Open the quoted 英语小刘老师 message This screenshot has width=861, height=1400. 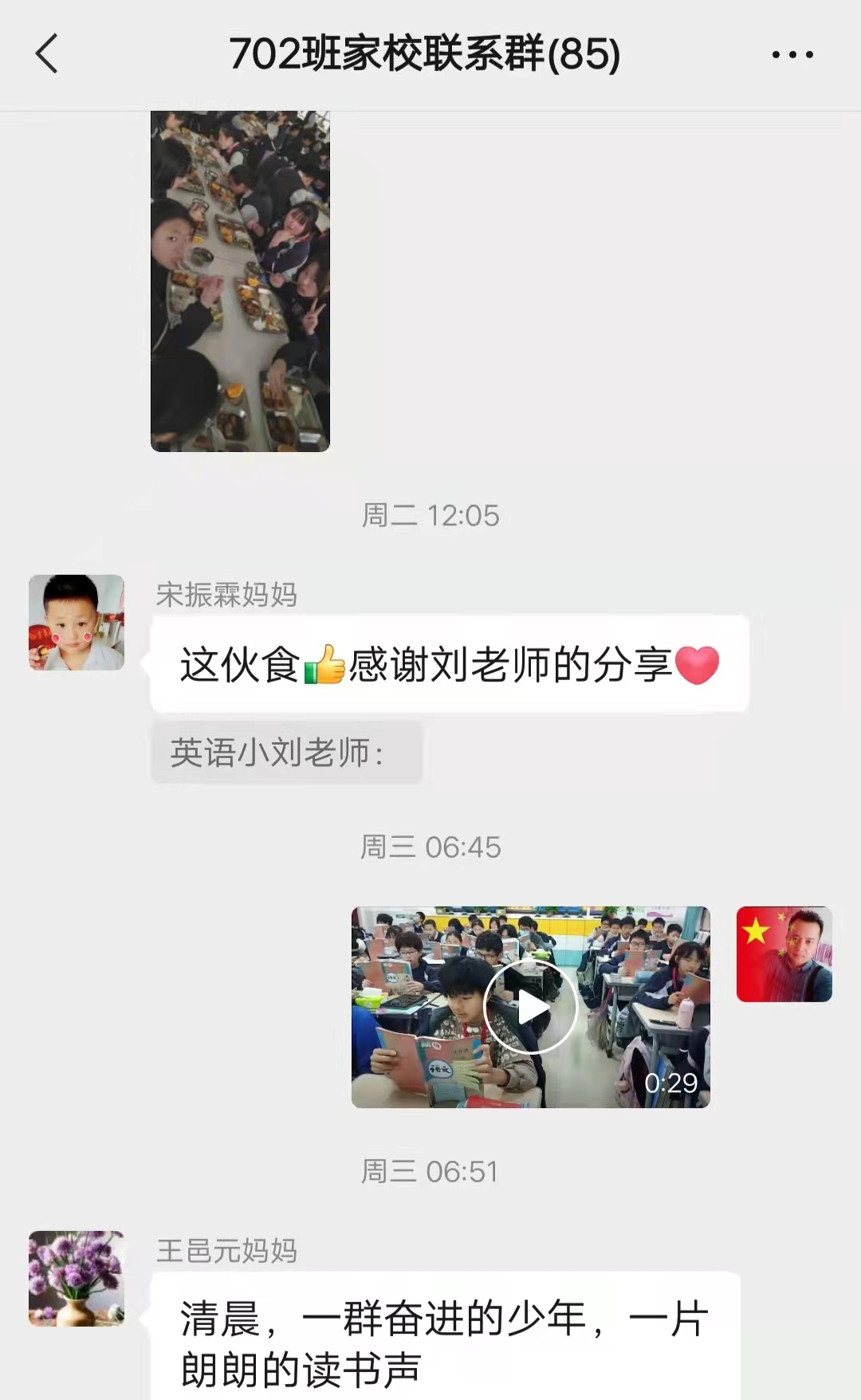tap(286, 753)
